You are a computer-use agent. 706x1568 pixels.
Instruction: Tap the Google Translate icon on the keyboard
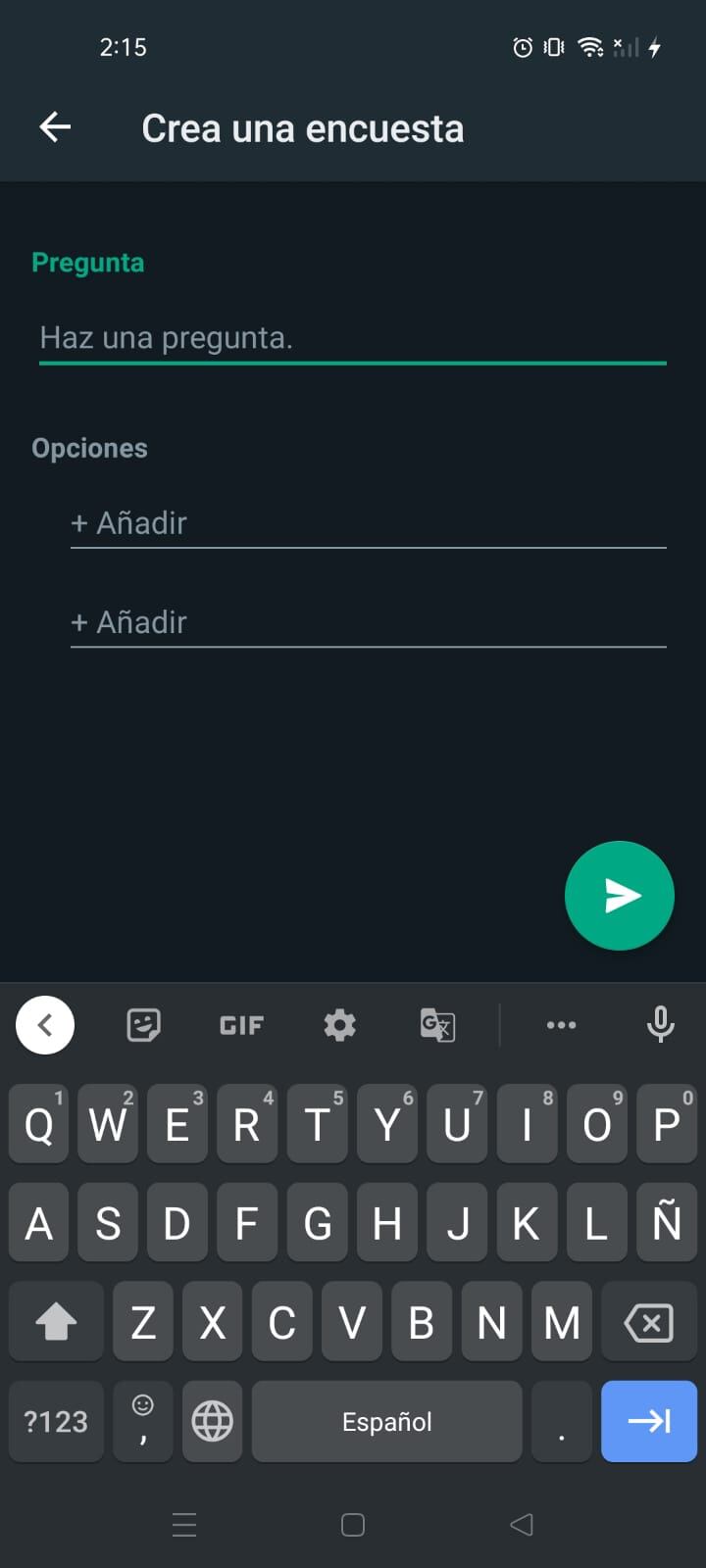(437, 1024)
